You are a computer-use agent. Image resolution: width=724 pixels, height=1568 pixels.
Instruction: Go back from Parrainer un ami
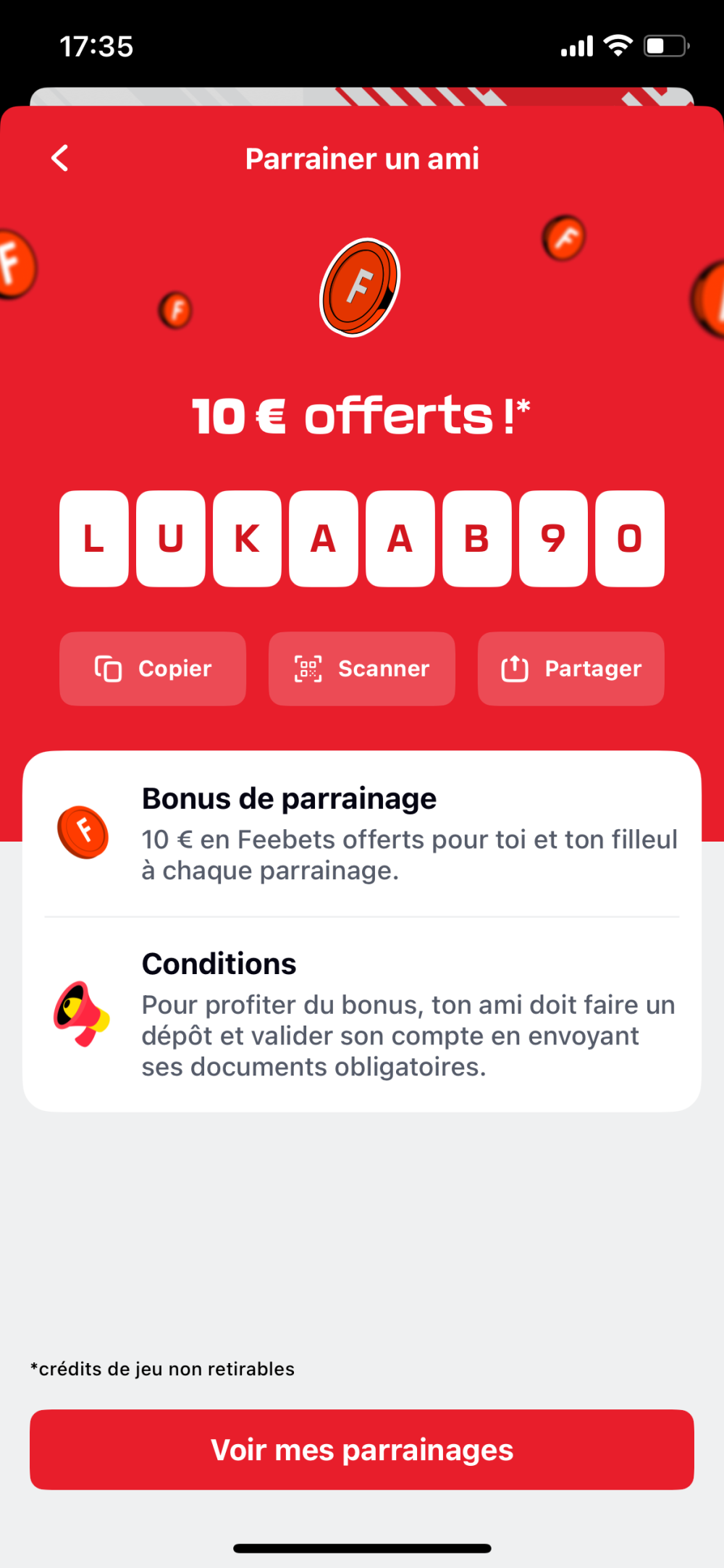point(60,158)
